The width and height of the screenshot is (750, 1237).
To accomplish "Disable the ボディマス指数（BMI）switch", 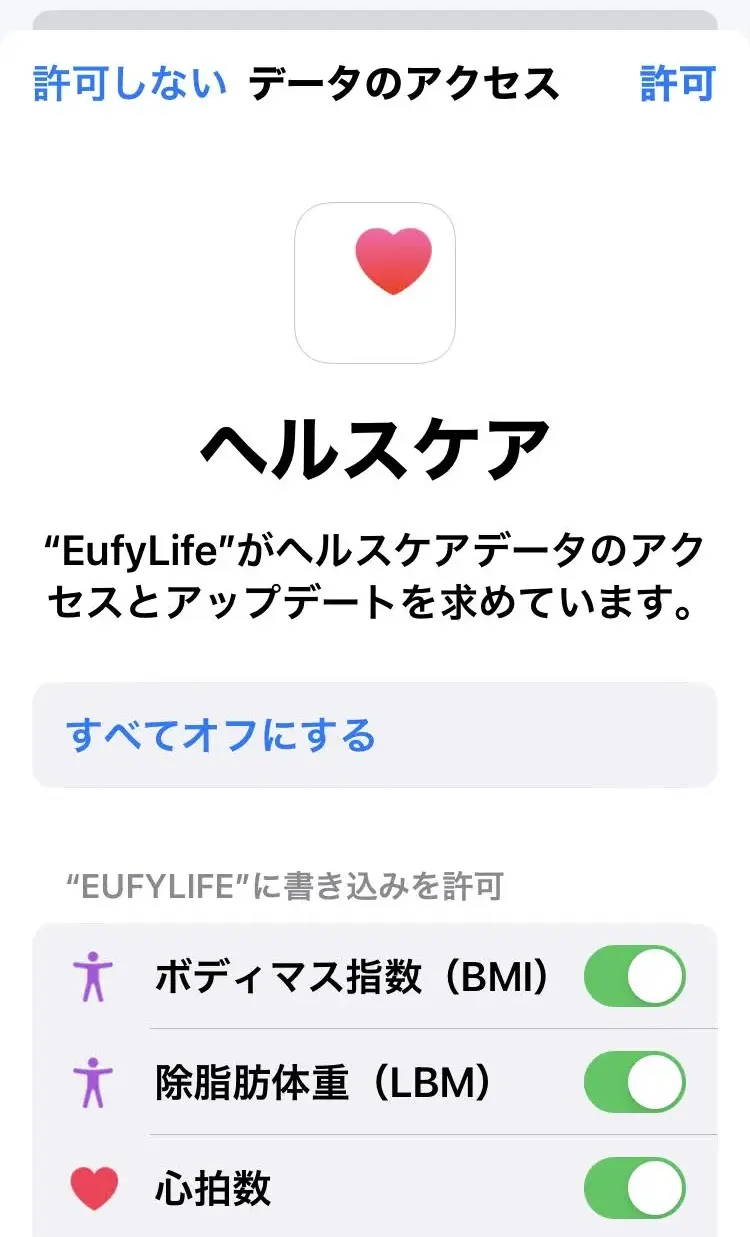I will pyautogui.click(x=635, y=976).
